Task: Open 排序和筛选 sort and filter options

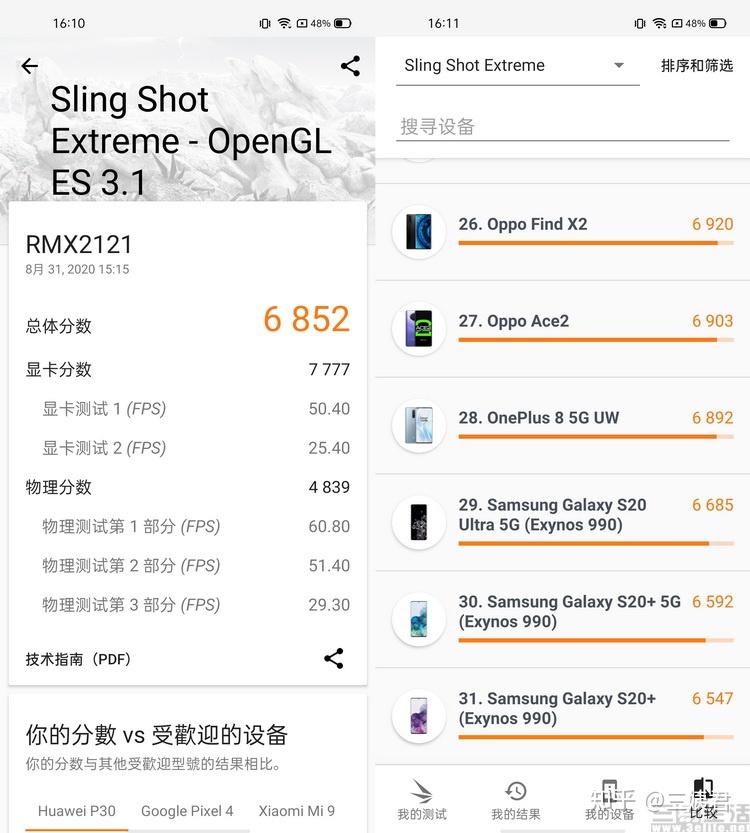Action: 697,66
